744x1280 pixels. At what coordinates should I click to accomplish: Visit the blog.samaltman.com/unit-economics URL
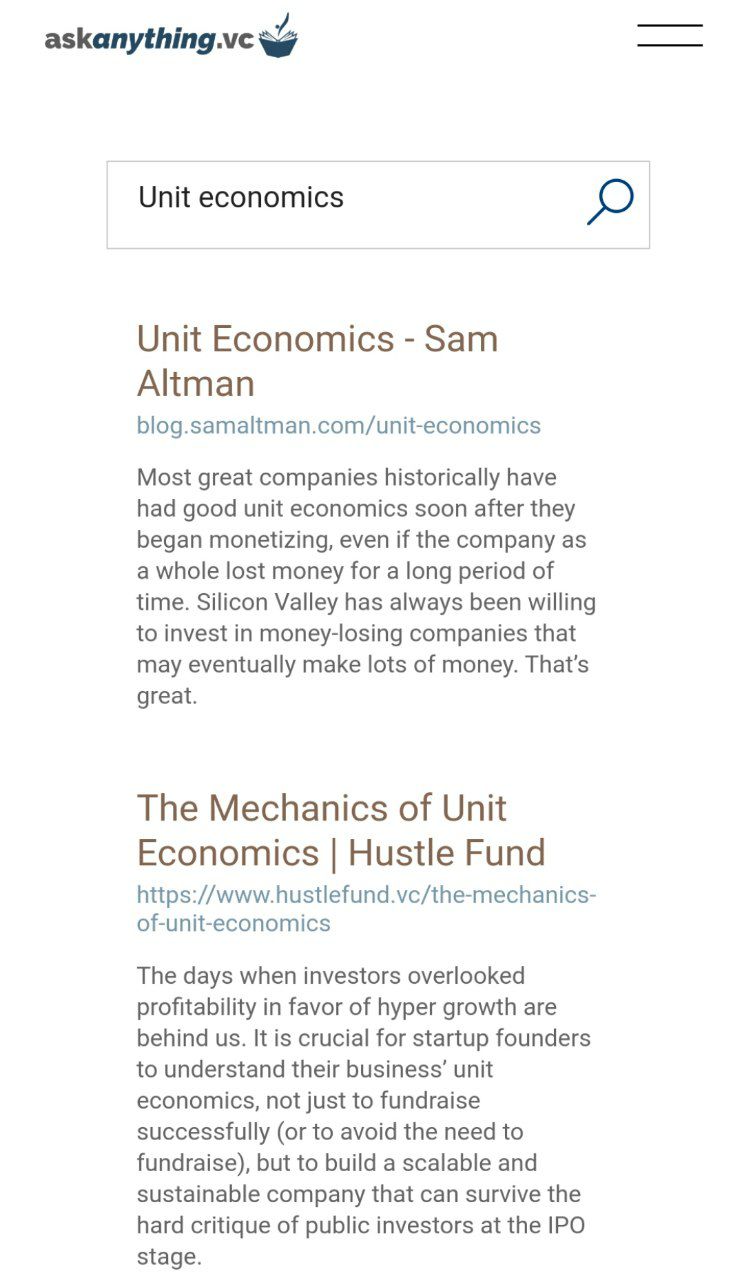coord(338,426)
